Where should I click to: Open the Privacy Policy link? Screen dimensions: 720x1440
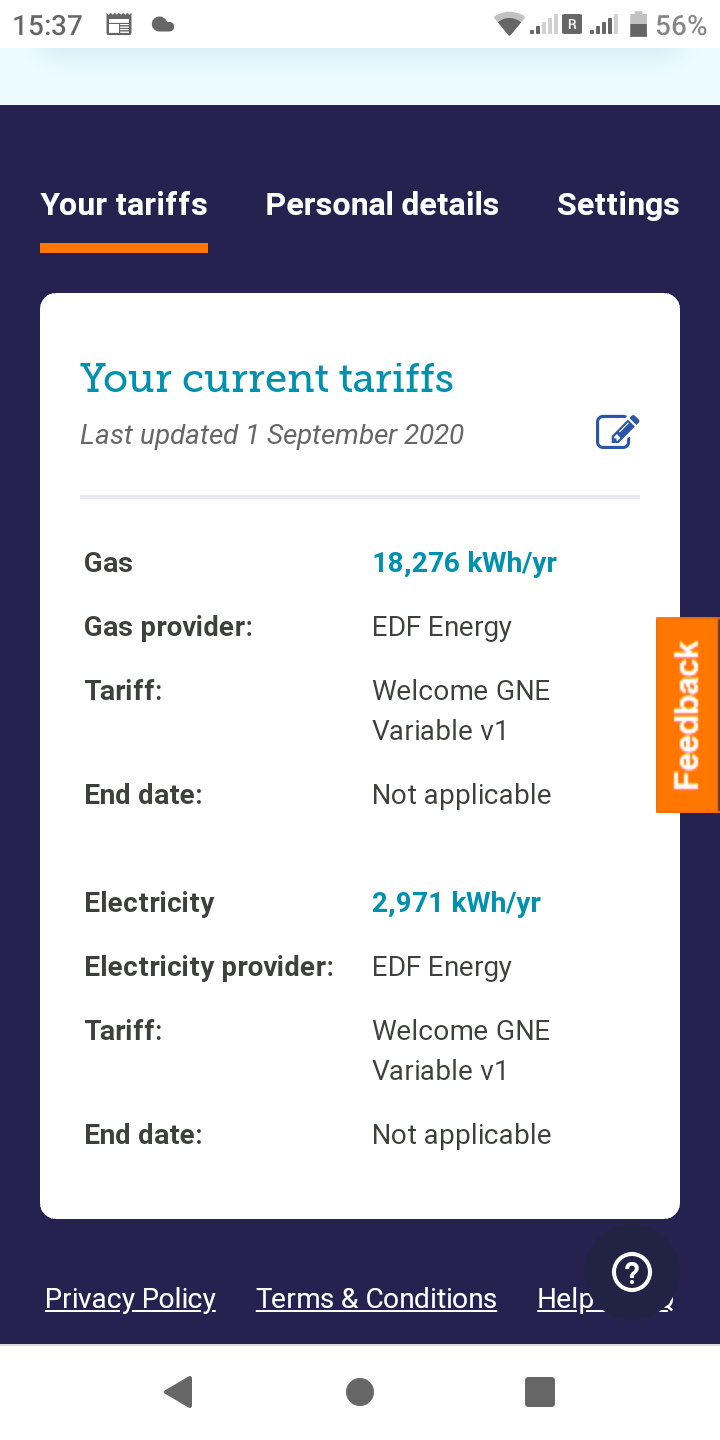pyautogui.click(x=130, y=1298)
